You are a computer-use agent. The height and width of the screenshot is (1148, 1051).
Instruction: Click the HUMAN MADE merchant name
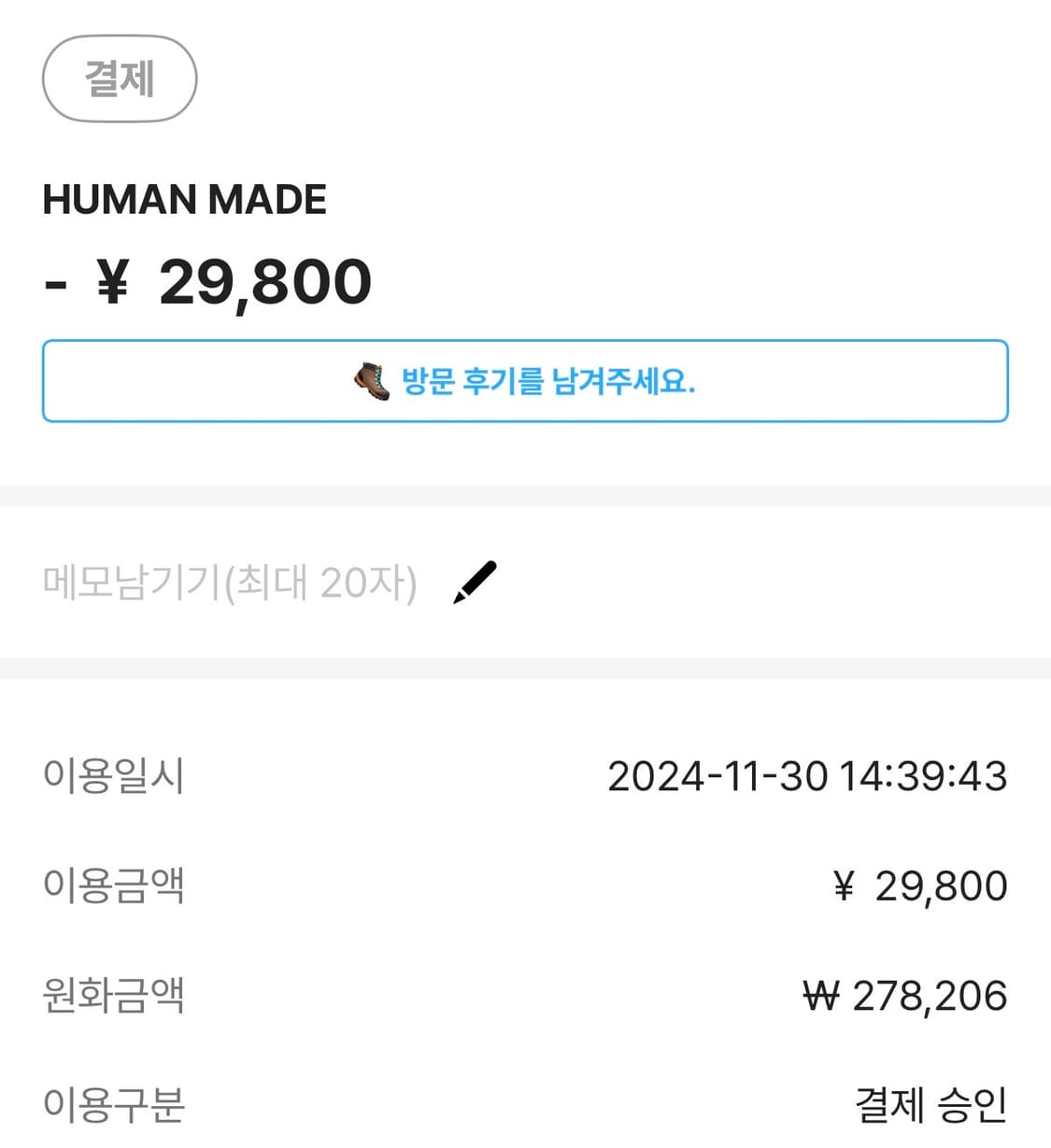pyautogui.click(x=186, y=199)
